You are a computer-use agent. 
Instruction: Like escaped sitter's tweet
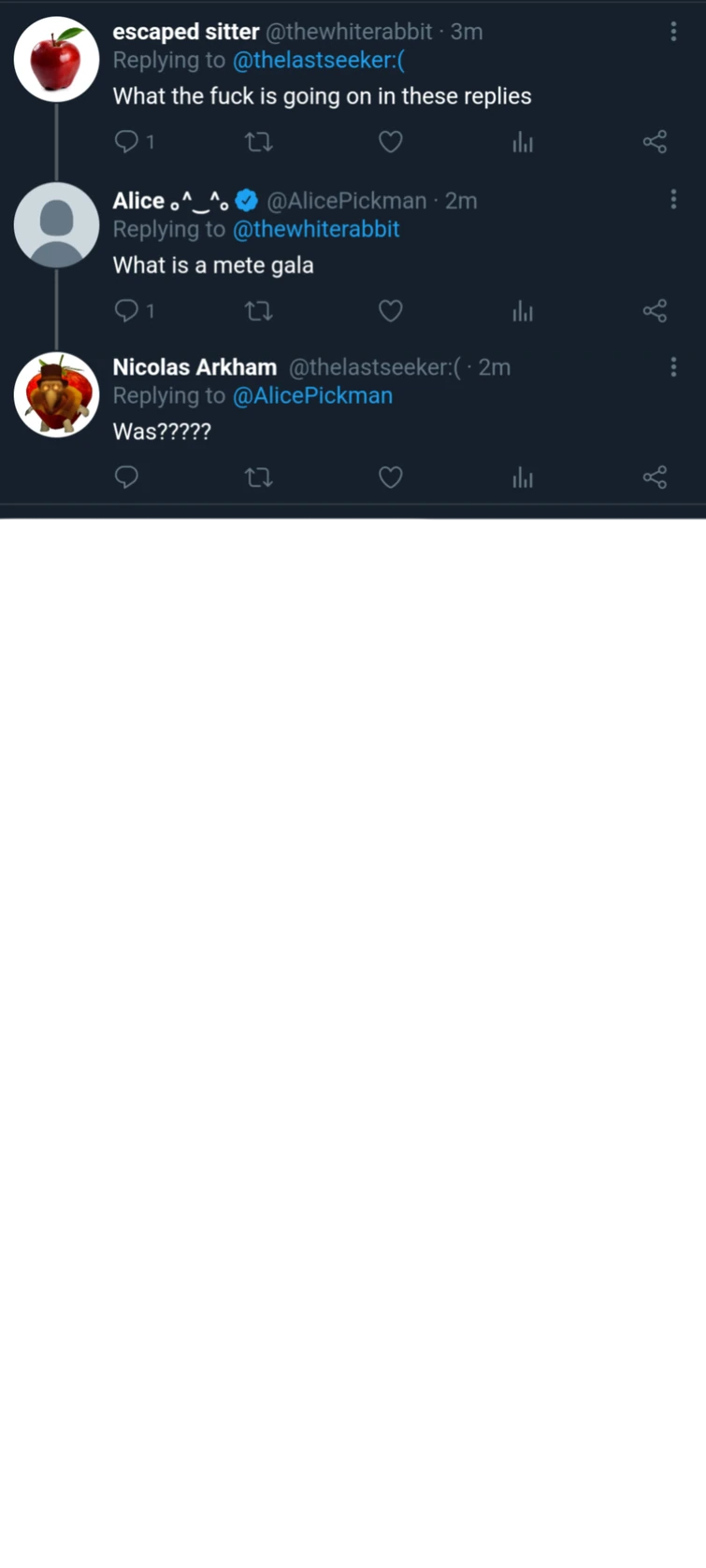tap(390, 142)
